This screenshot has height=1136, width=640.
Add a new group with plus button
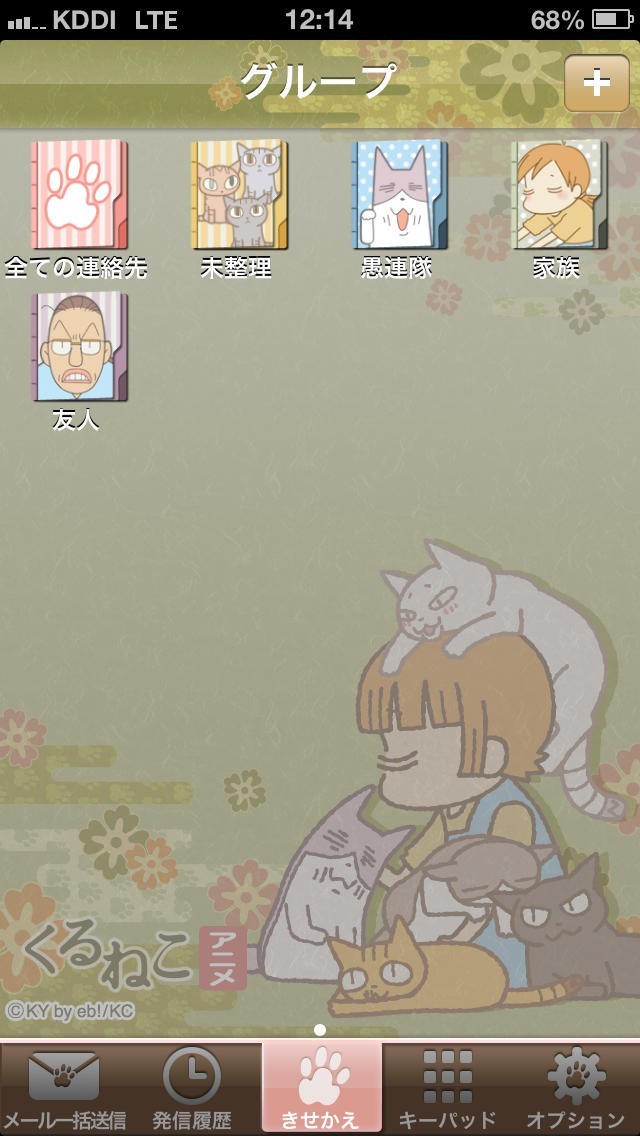(x=597, y=83)
